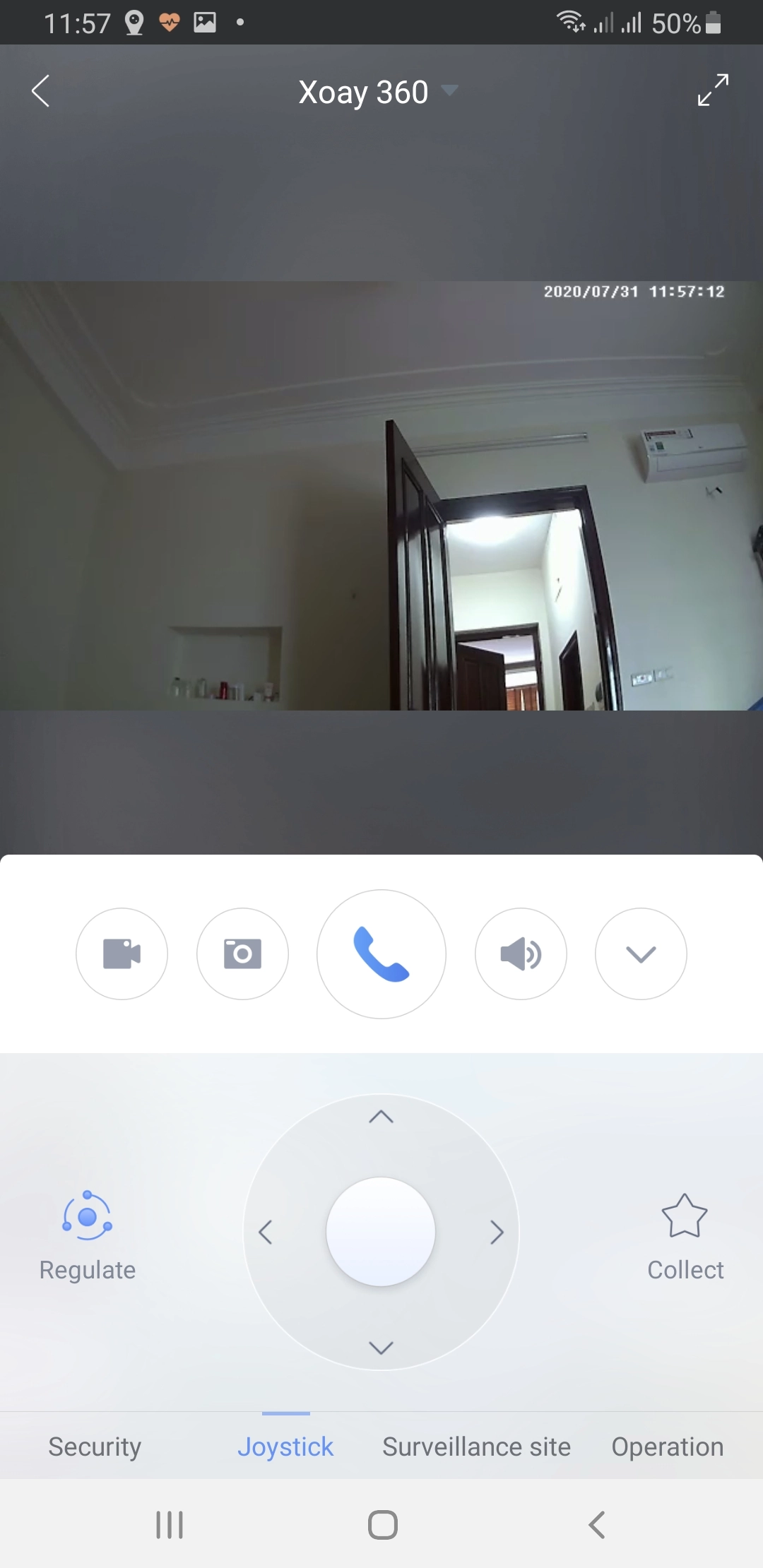The width and height of the screenshot is (763, 1568).
Task: Enter fullscreen view of the camera feed
Action: 712,91
